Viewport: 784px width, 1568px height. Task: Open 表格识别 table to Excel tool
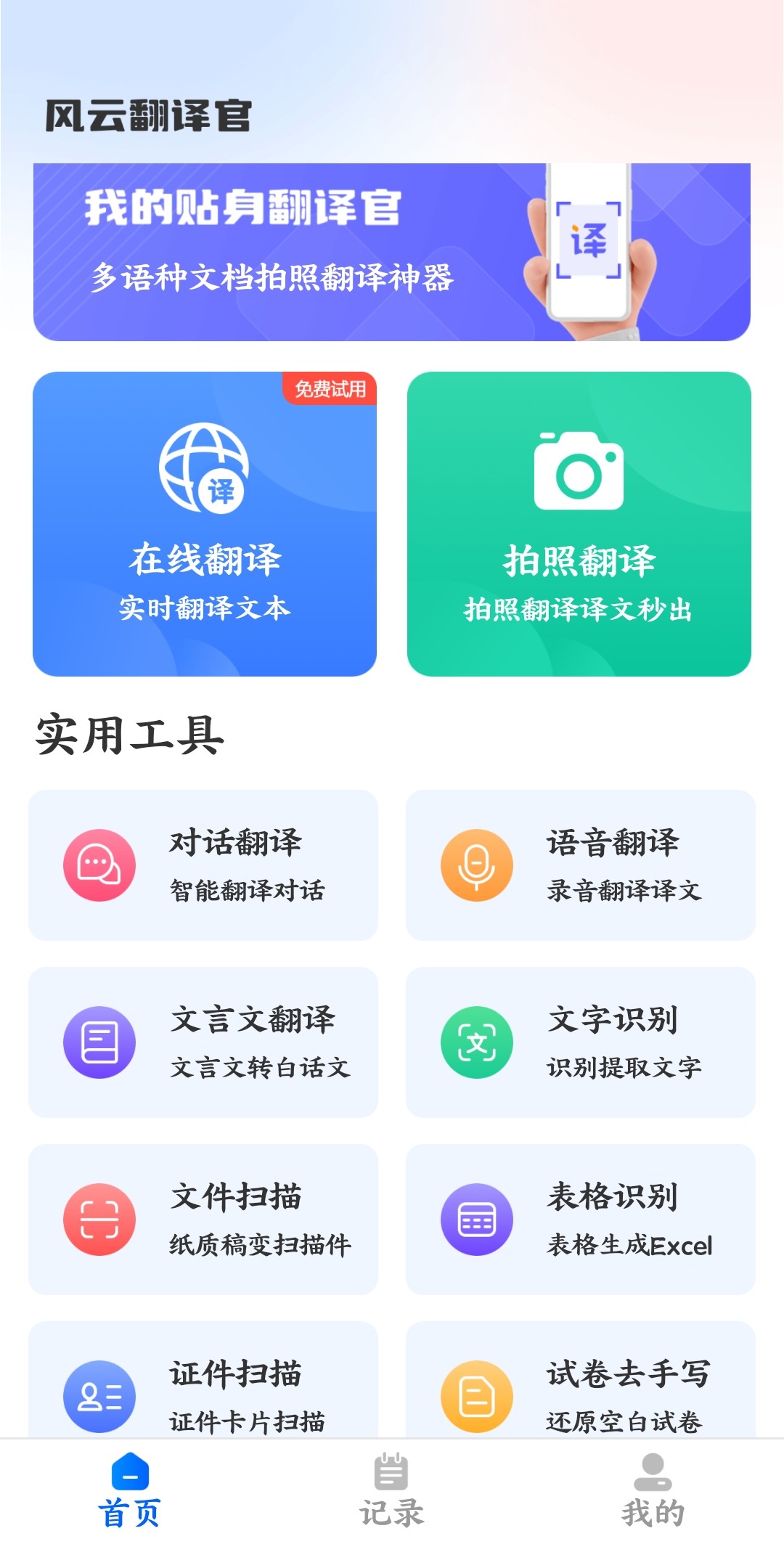581,1220
